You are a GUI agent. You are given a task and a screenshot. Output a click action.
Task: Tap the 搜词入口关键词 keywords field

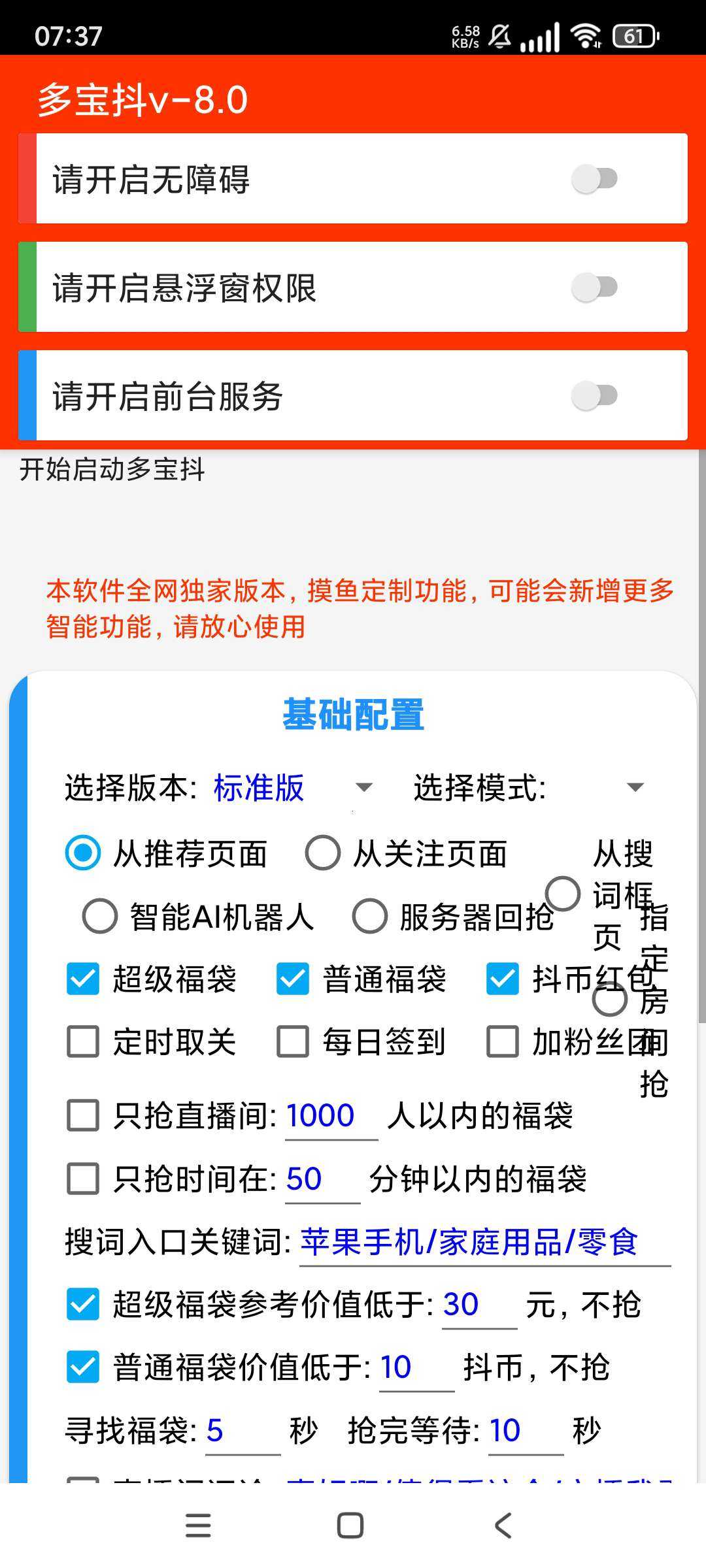pyautogui.click(x=484, y=1243)
